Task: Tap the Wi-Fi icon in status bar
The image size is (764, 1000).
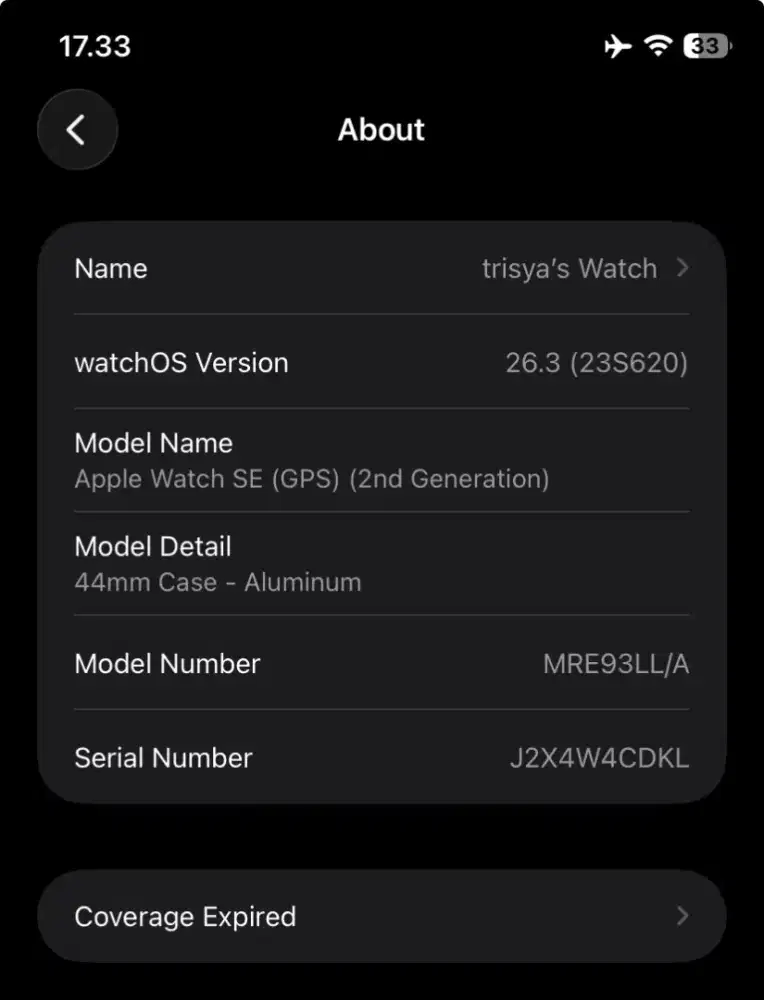Action: tap(657, 45)
